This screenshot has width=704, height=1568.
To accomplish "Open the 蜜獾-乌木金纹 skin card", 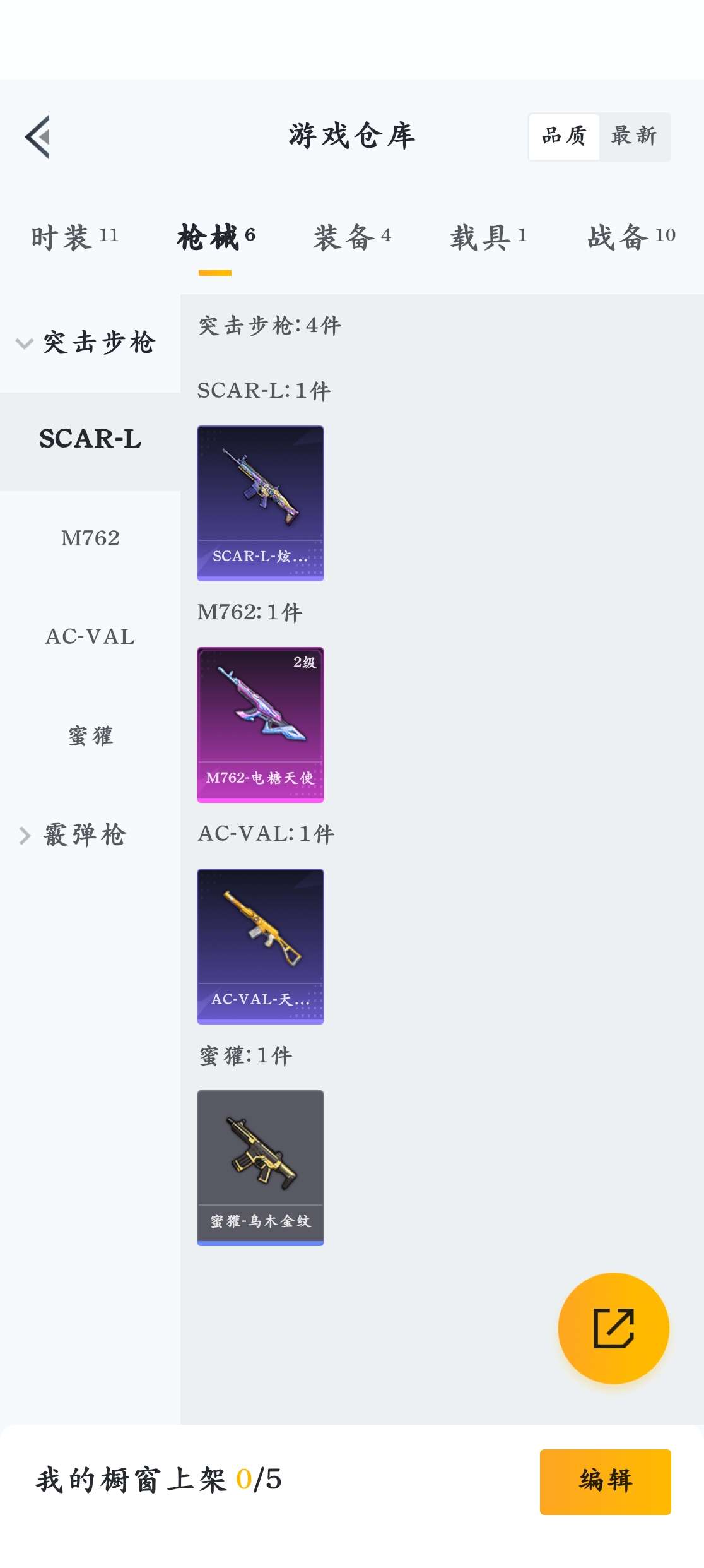I will (261, 1168).
